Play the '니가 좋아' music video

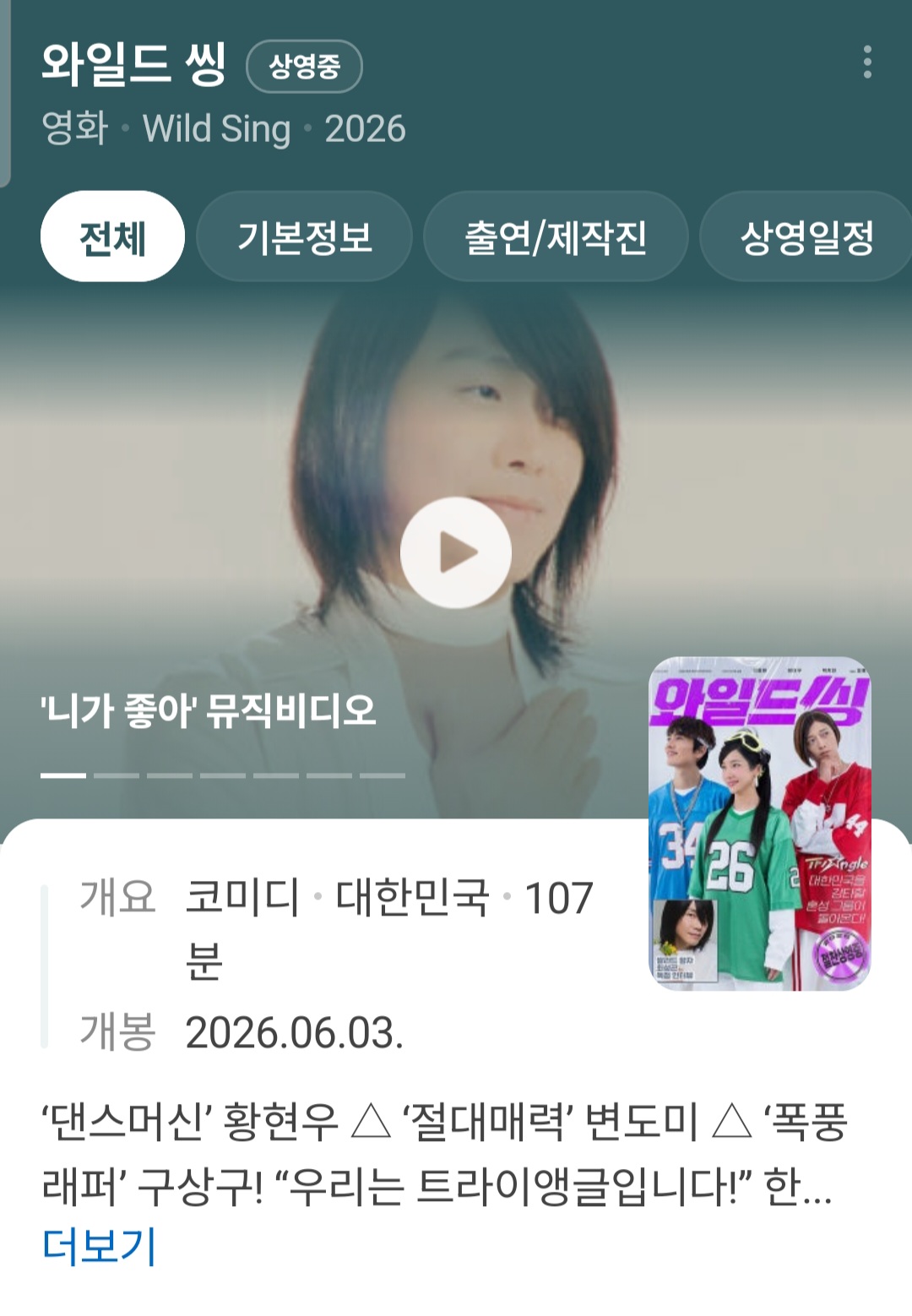click(x=456, y=552)
